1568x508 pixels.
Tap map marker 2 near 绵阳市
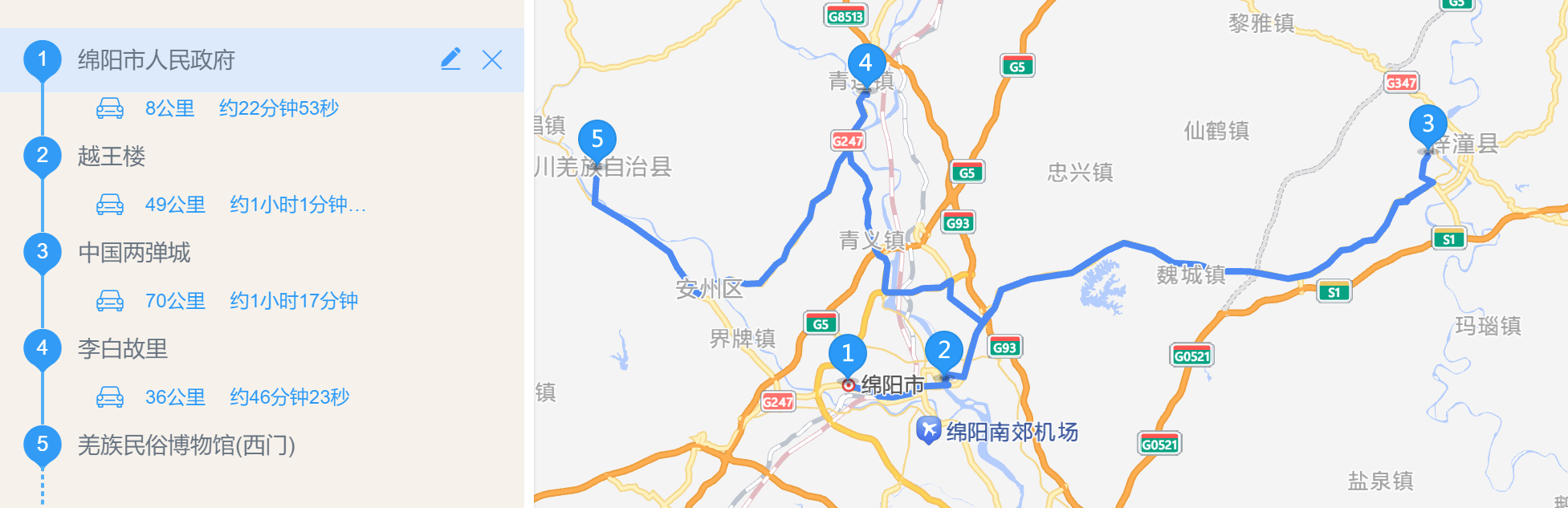pos(943,350)
